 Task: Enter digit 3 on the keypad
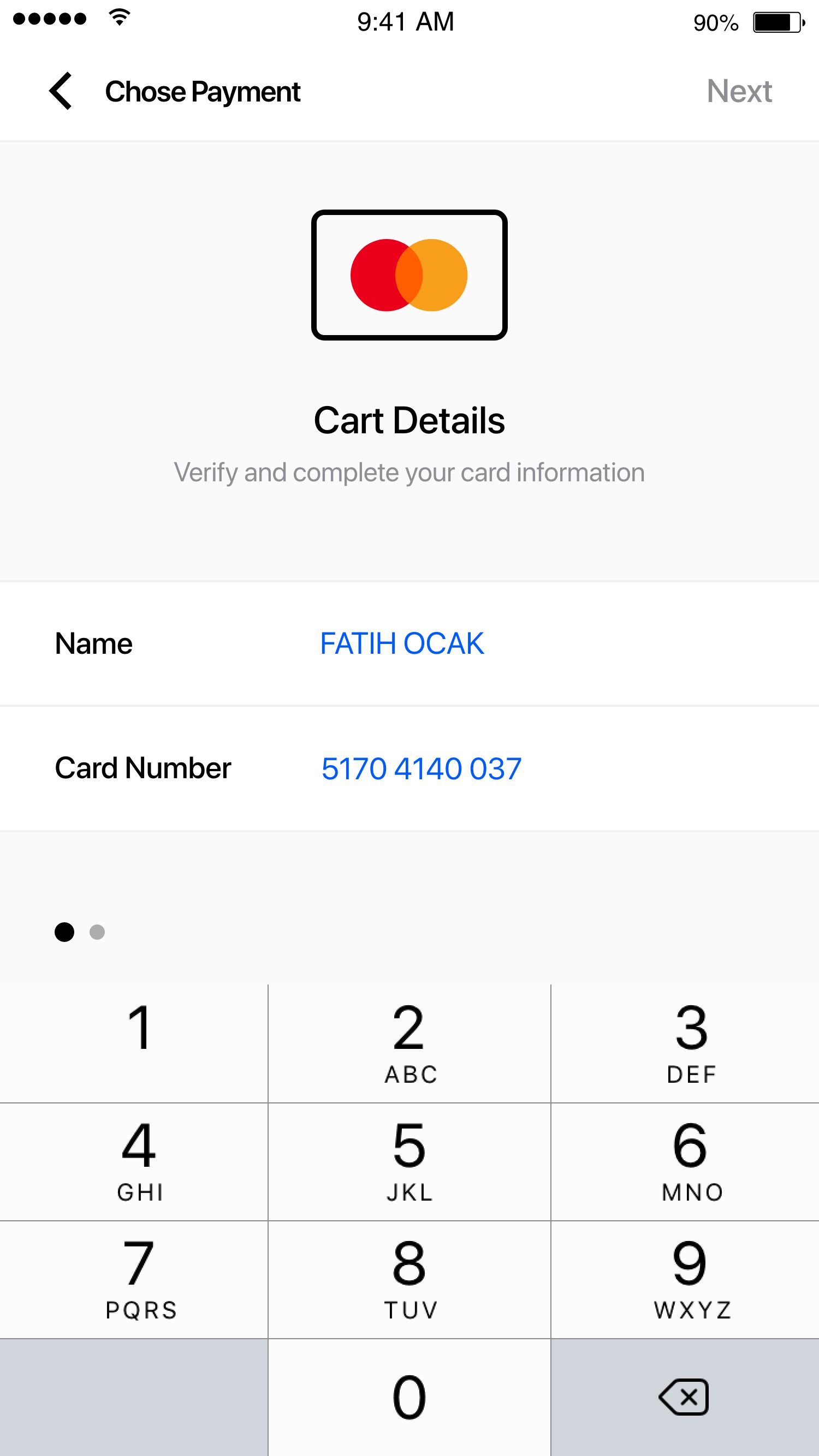click(x=685, y=1043)
